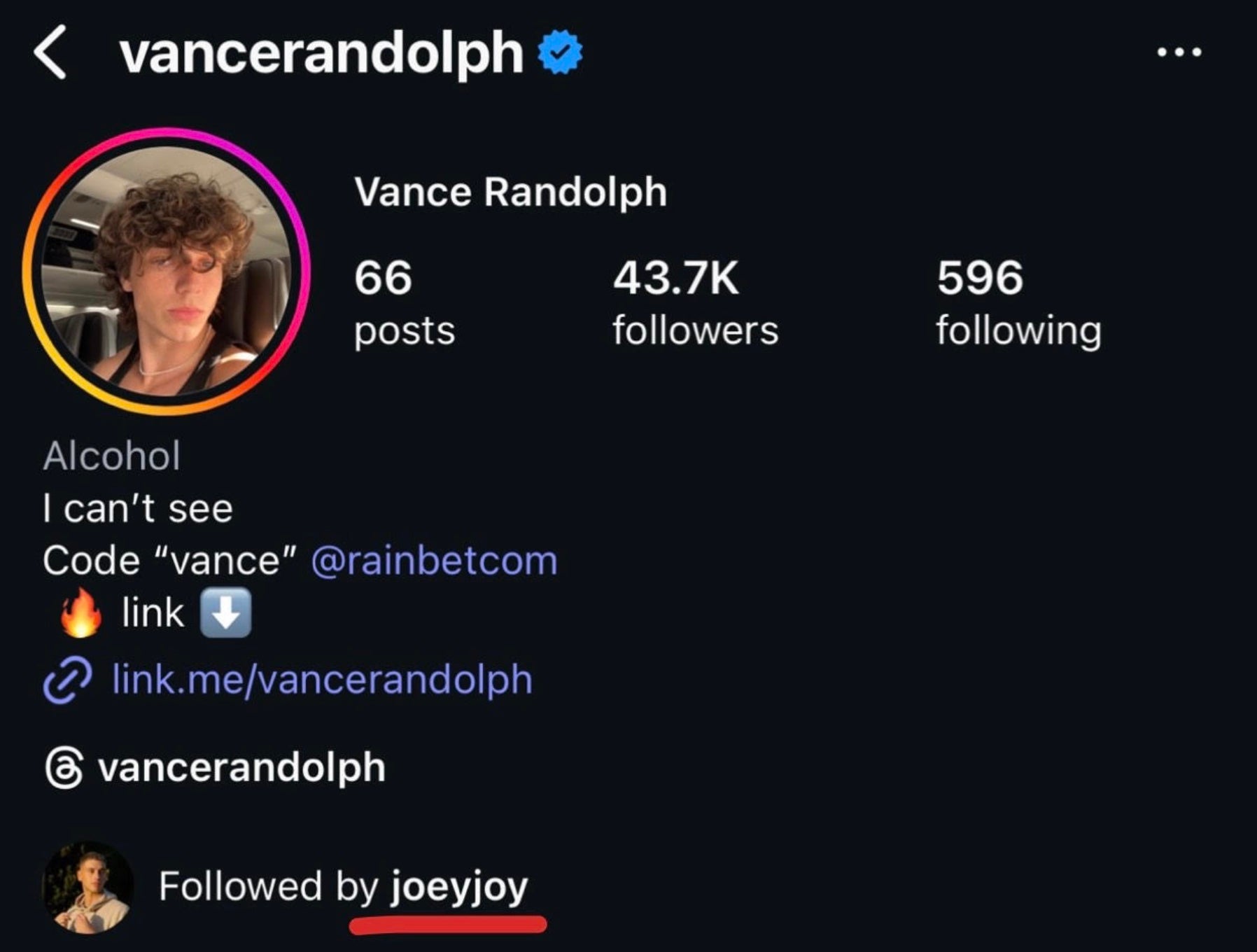Tap the 66 posts count
Image resolution: width=1257 pixels, height=952 pixels.
point(404,301)
